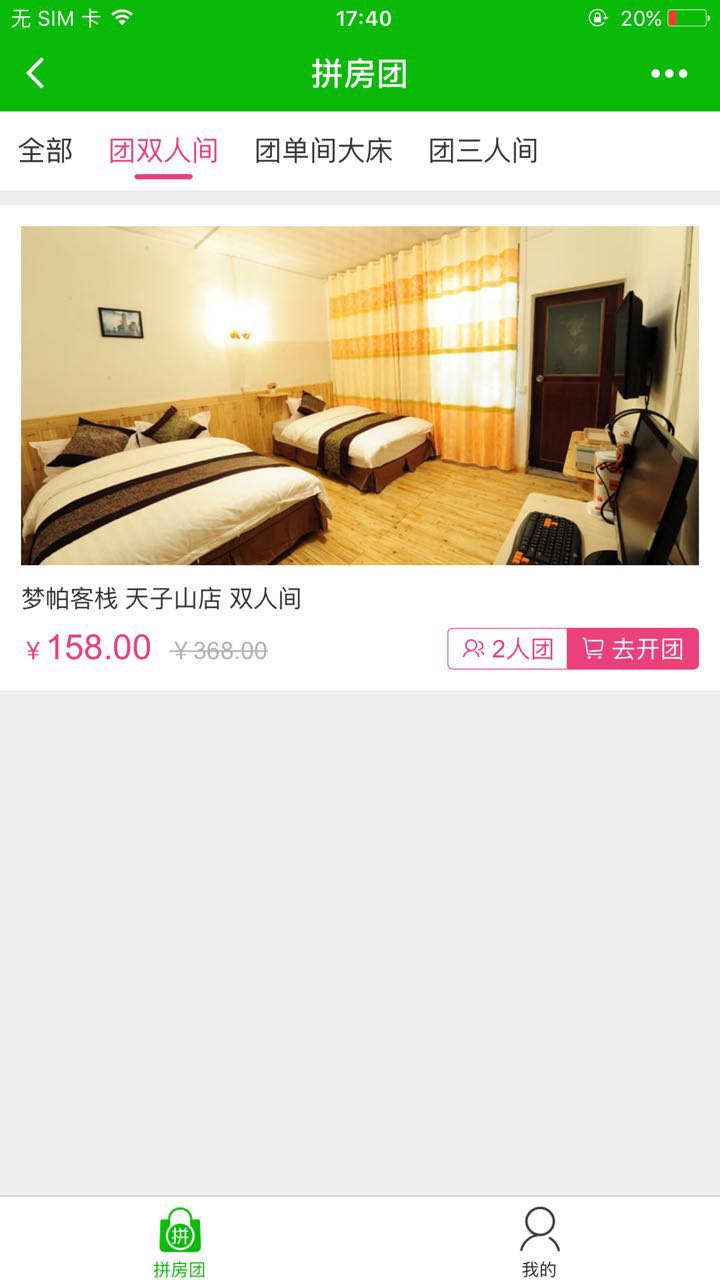This screenshot has height=1280, width=720.
Task: Start a group with 去开团
Action: (633, 649)
